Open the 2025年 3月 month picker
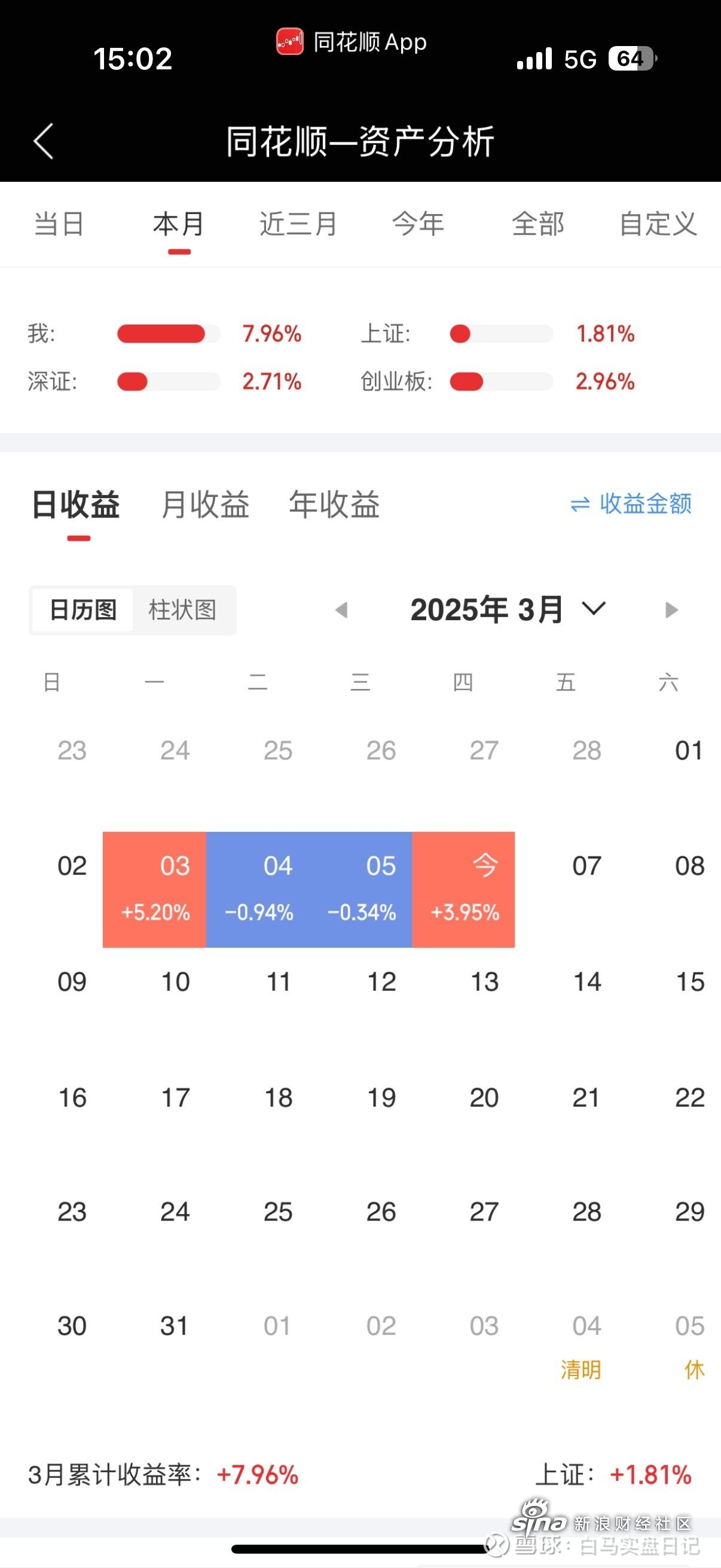The width and height of the screenshot is (721, 1568). [x=509, y=610]
